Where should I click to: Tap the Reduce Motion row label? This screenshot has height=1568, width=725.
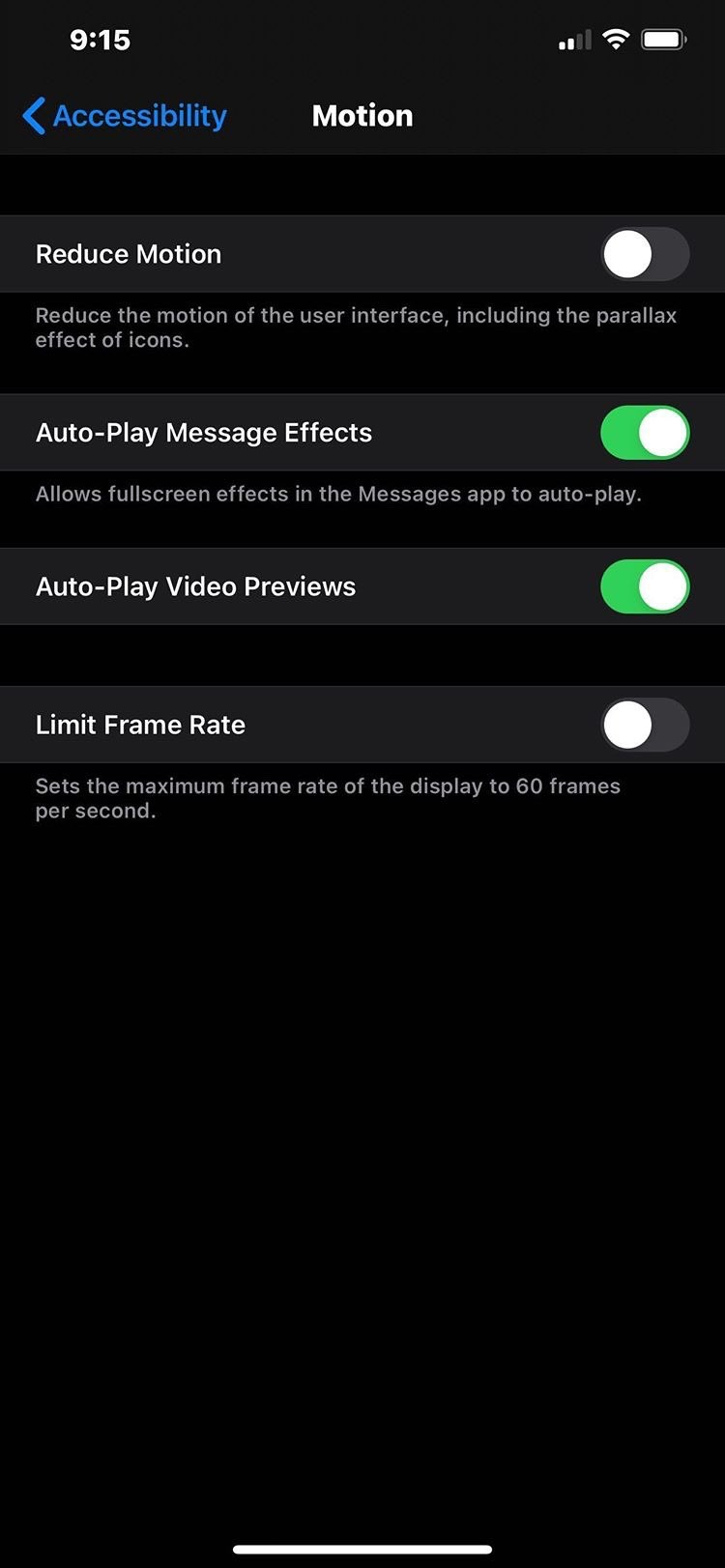pos(128,254)
